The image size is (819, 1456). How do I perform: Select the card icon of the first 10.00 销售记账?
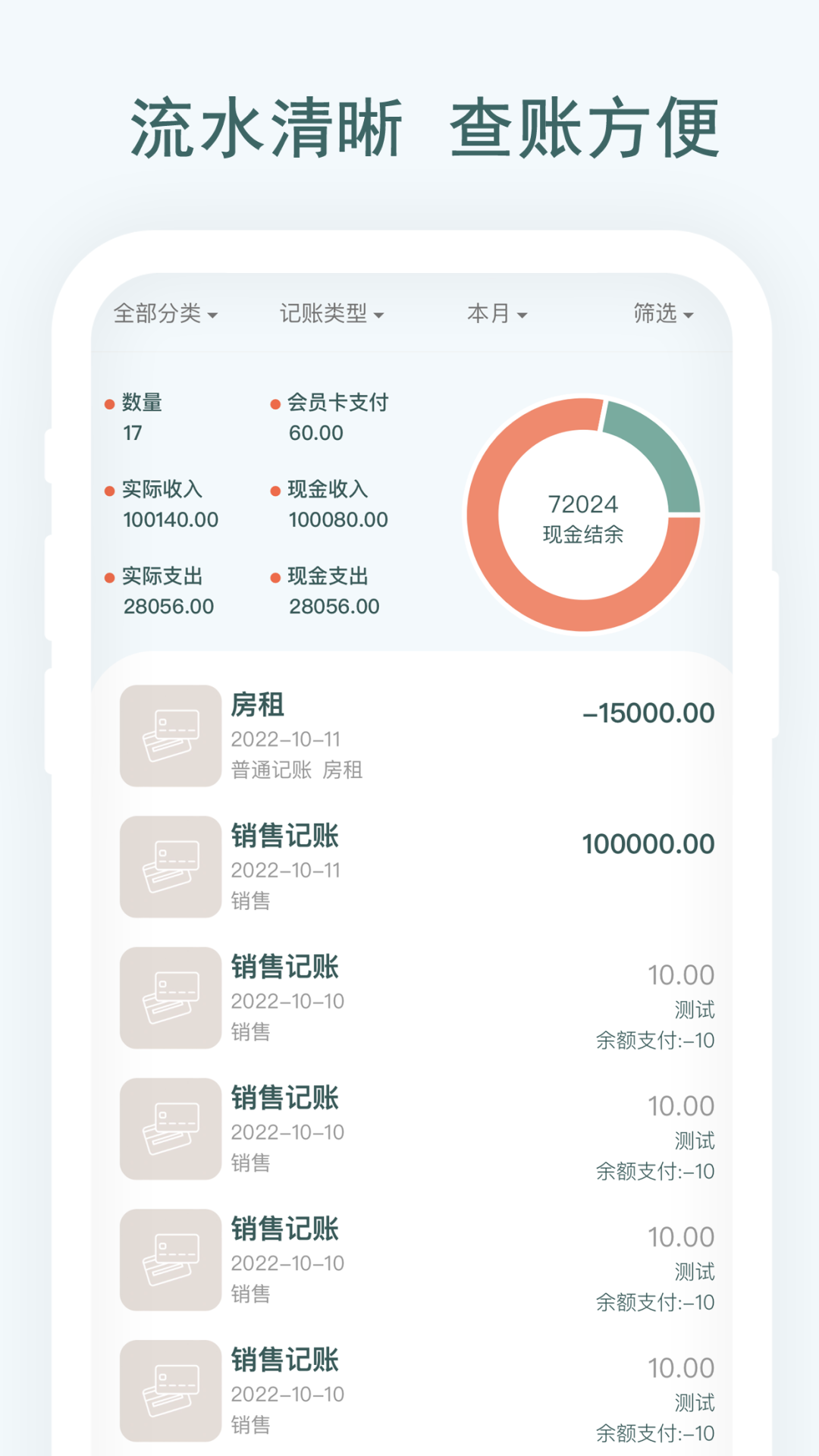coord(169,997)
